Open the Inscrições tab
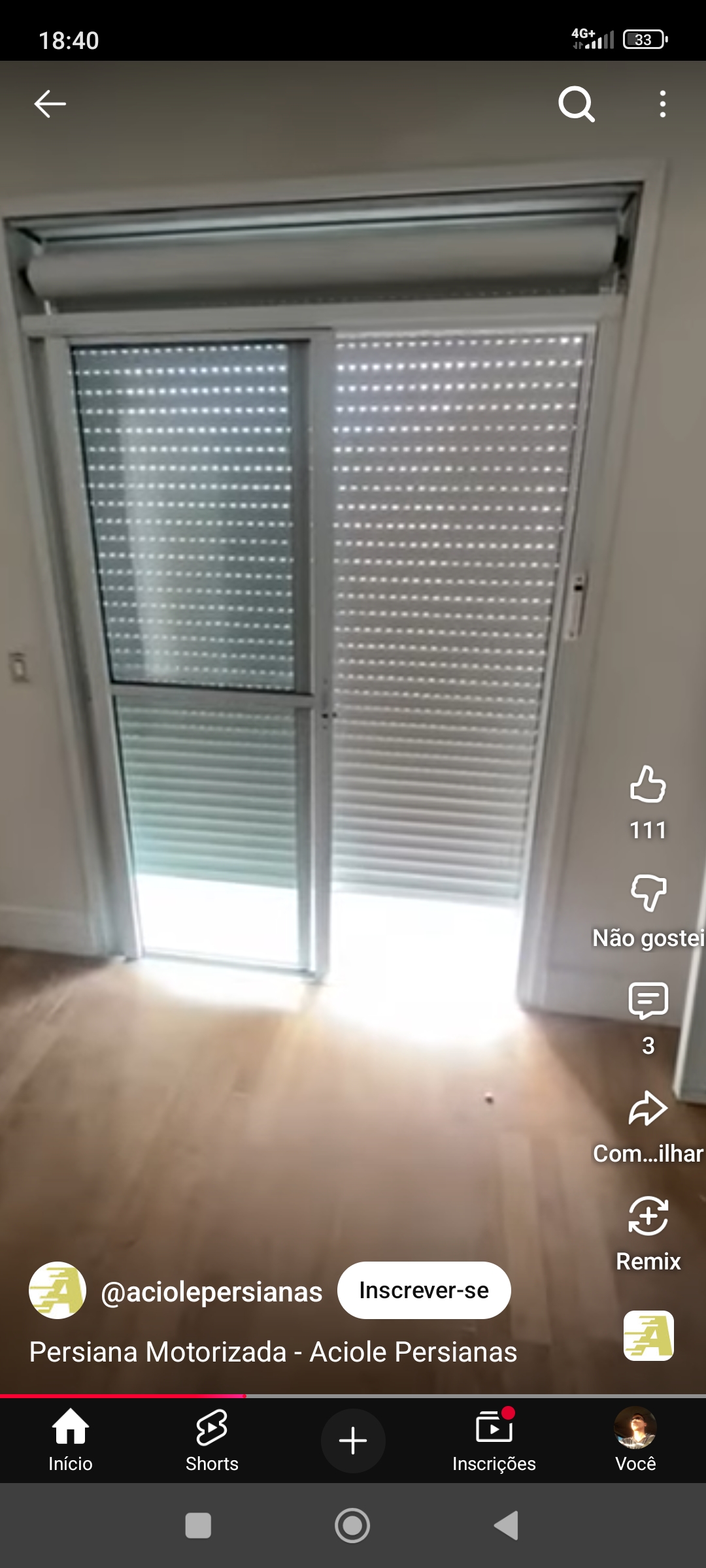 tap(494, 1440)
